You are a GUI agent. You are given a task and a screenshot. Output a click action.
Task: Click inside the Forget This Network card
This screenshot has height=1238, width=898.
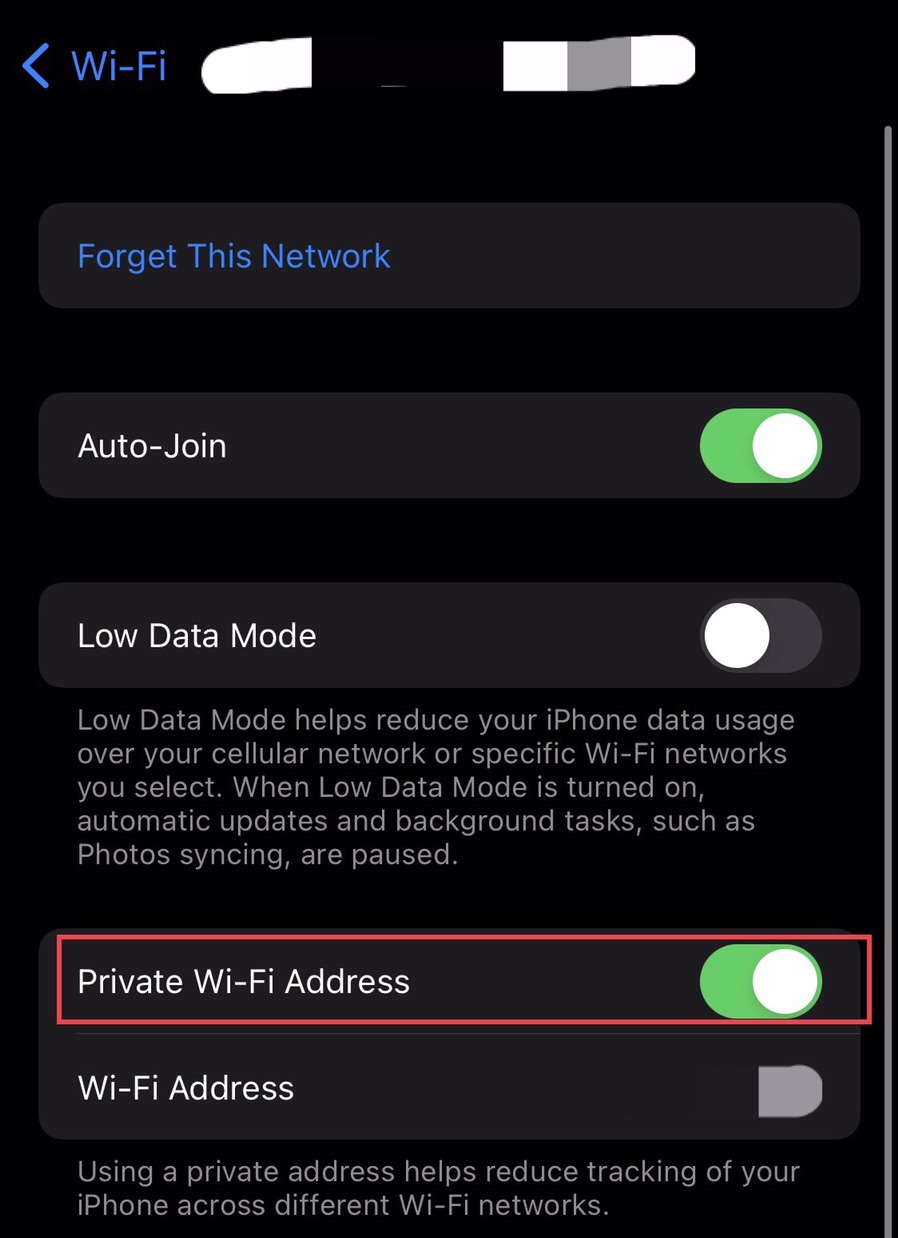click(448, 256)
